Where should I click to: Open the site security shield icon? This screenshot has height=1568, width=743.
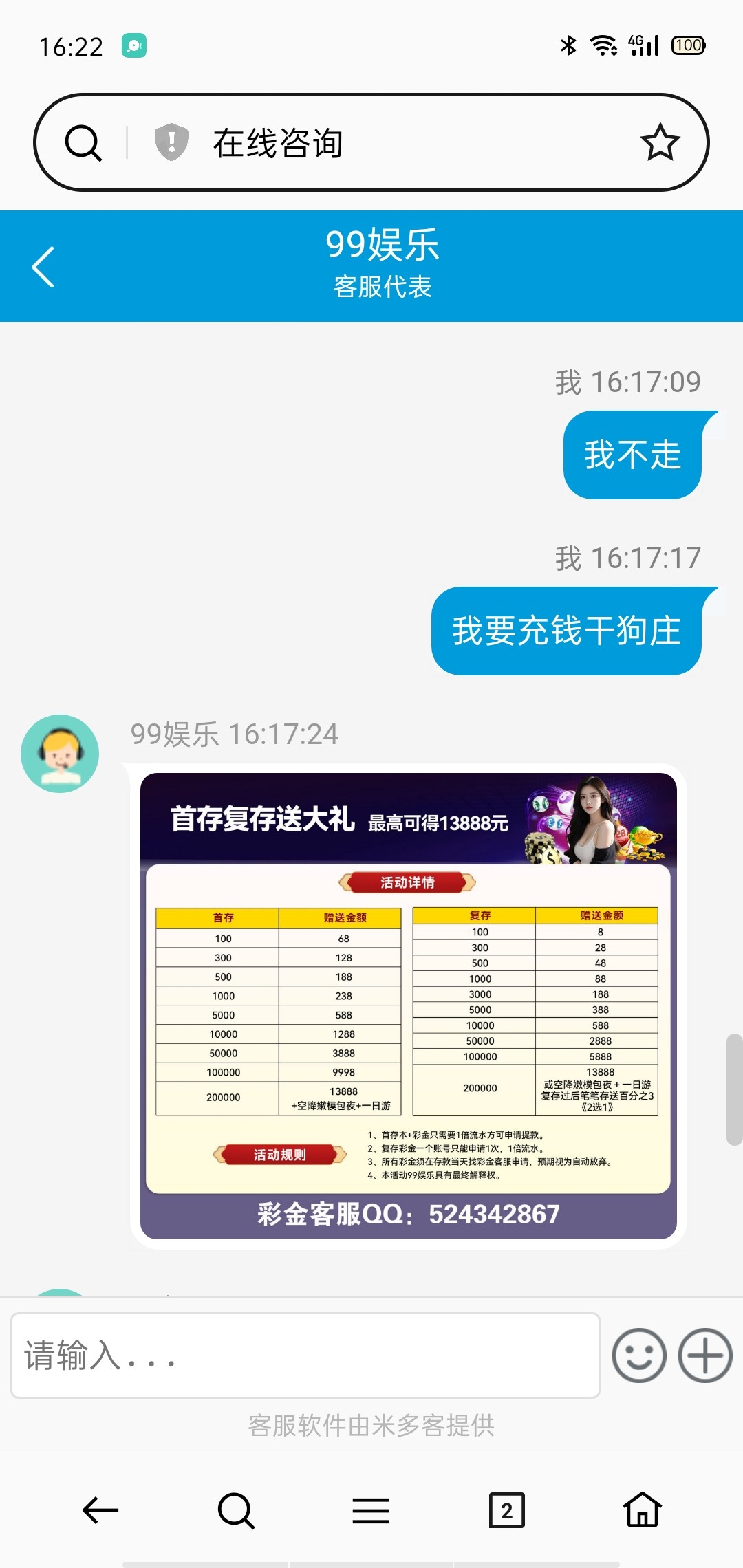tap(171, 142)
